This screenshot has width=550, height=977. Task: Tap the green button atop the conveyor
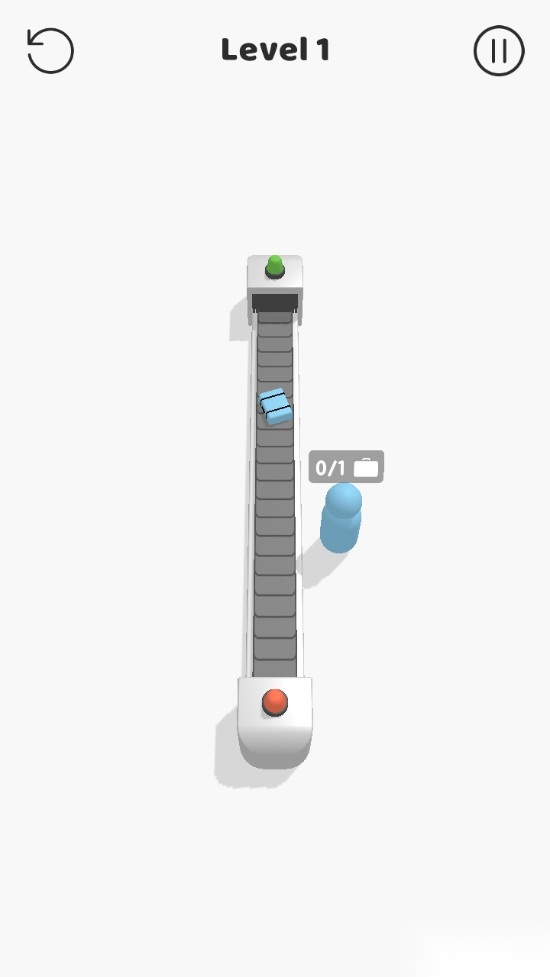click(x=275, y=267)
